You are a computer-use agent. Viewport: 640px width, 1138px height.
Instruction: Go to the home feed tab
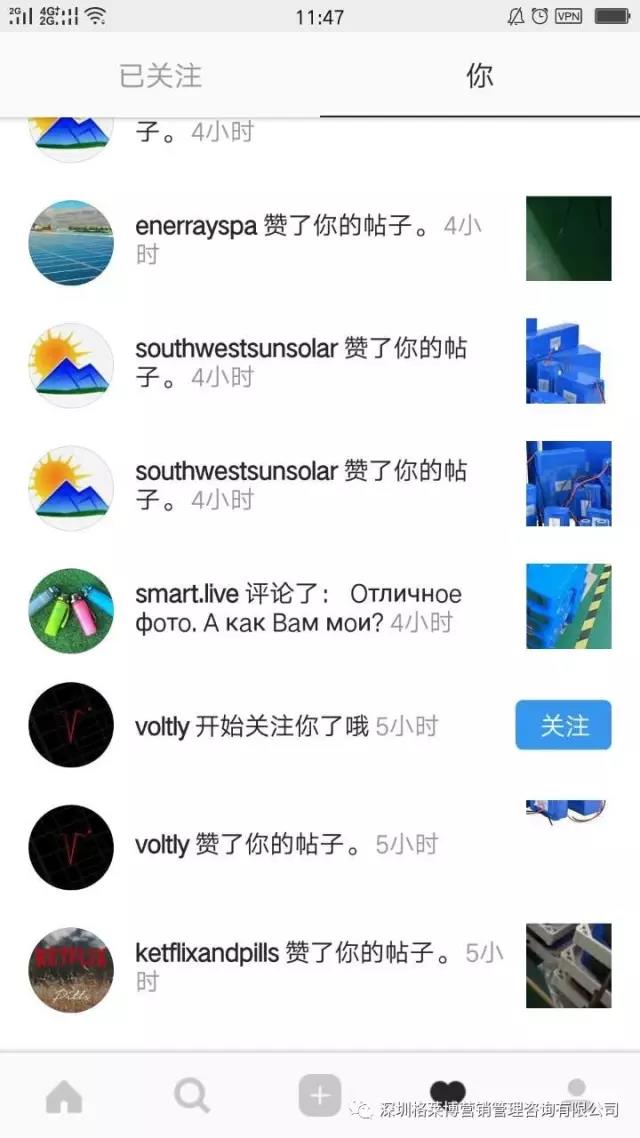[x=64, y=1097]
